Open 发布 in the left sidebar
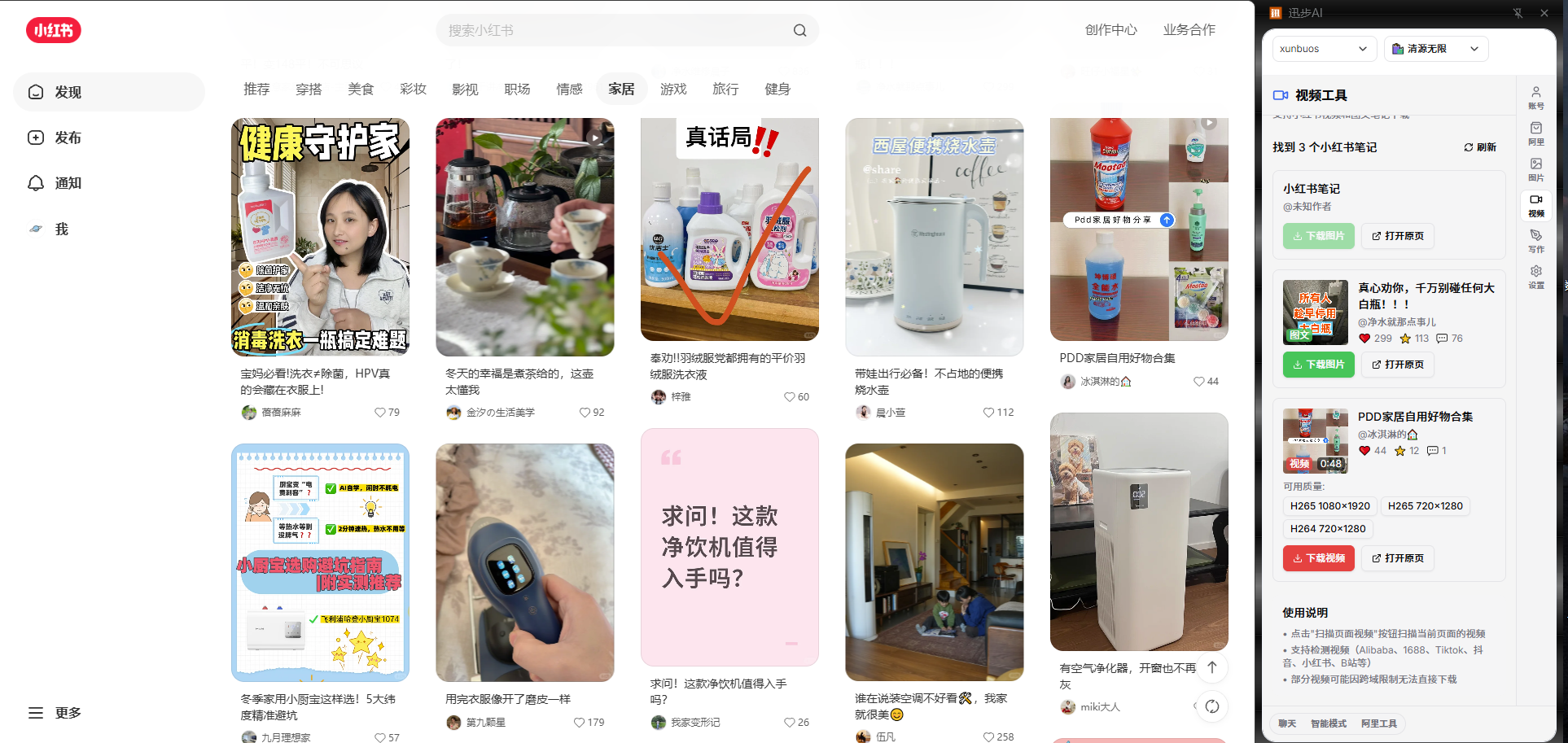 coord(68,138)
